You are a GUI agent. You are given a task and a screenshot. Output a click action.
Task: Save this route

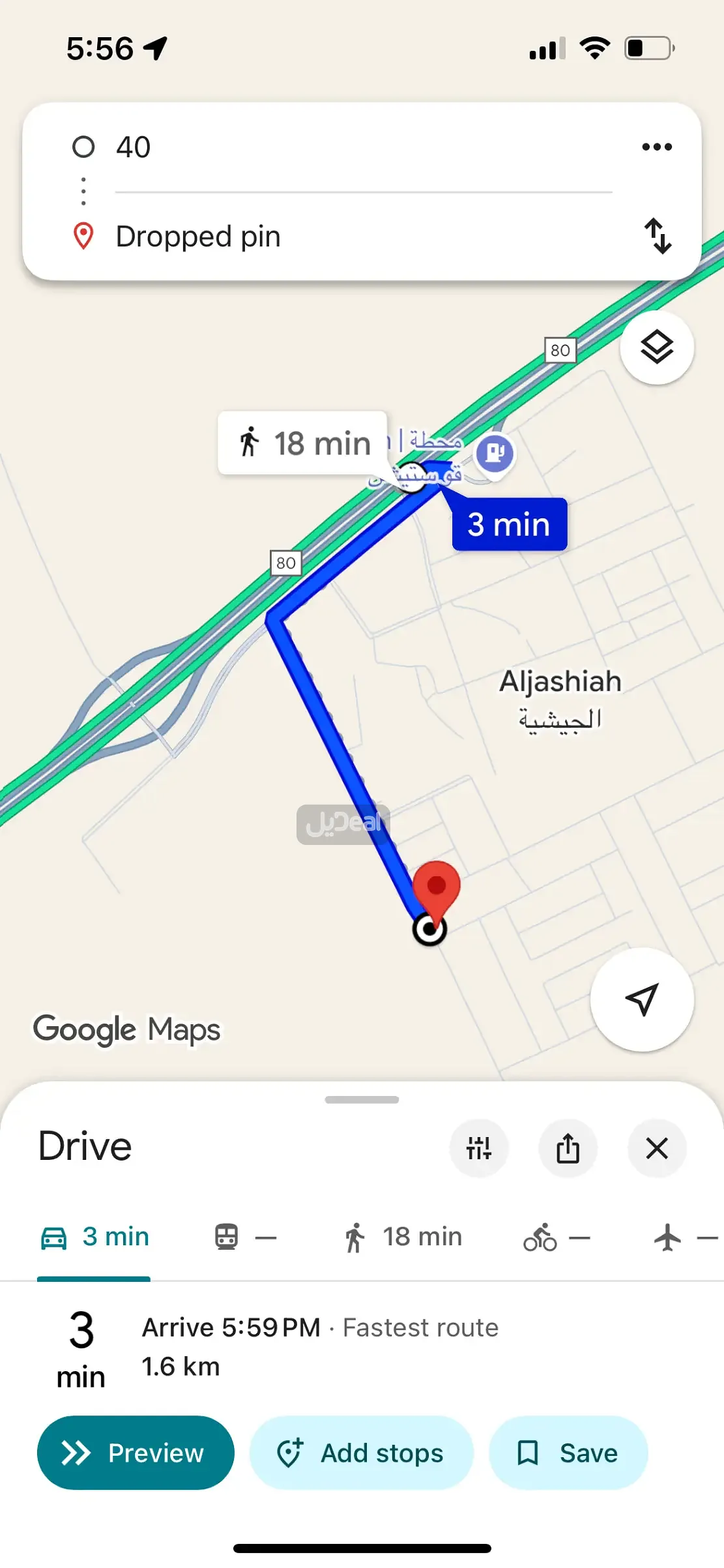coord(568,1453)
